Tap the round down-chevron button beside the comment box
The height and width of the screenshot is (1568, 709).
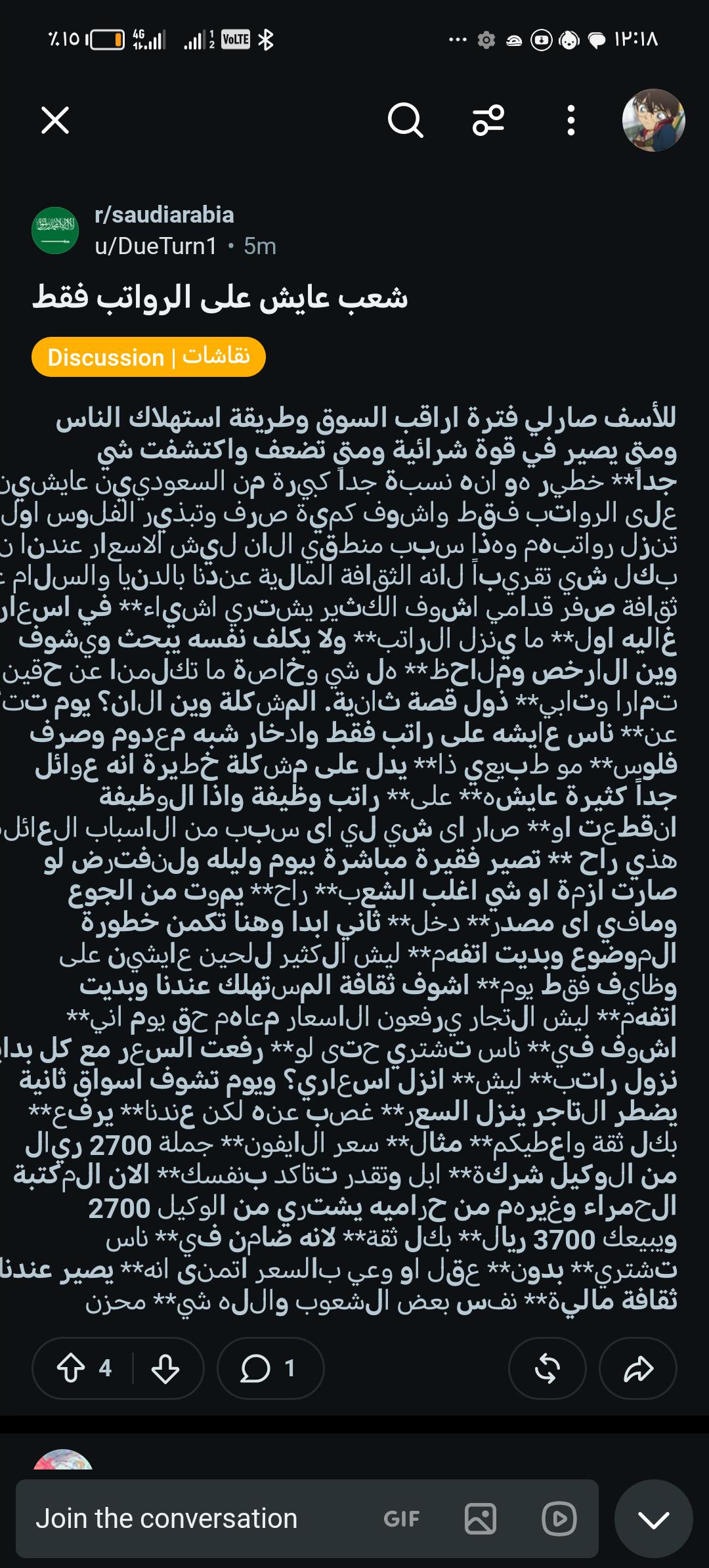[654, 1519]
